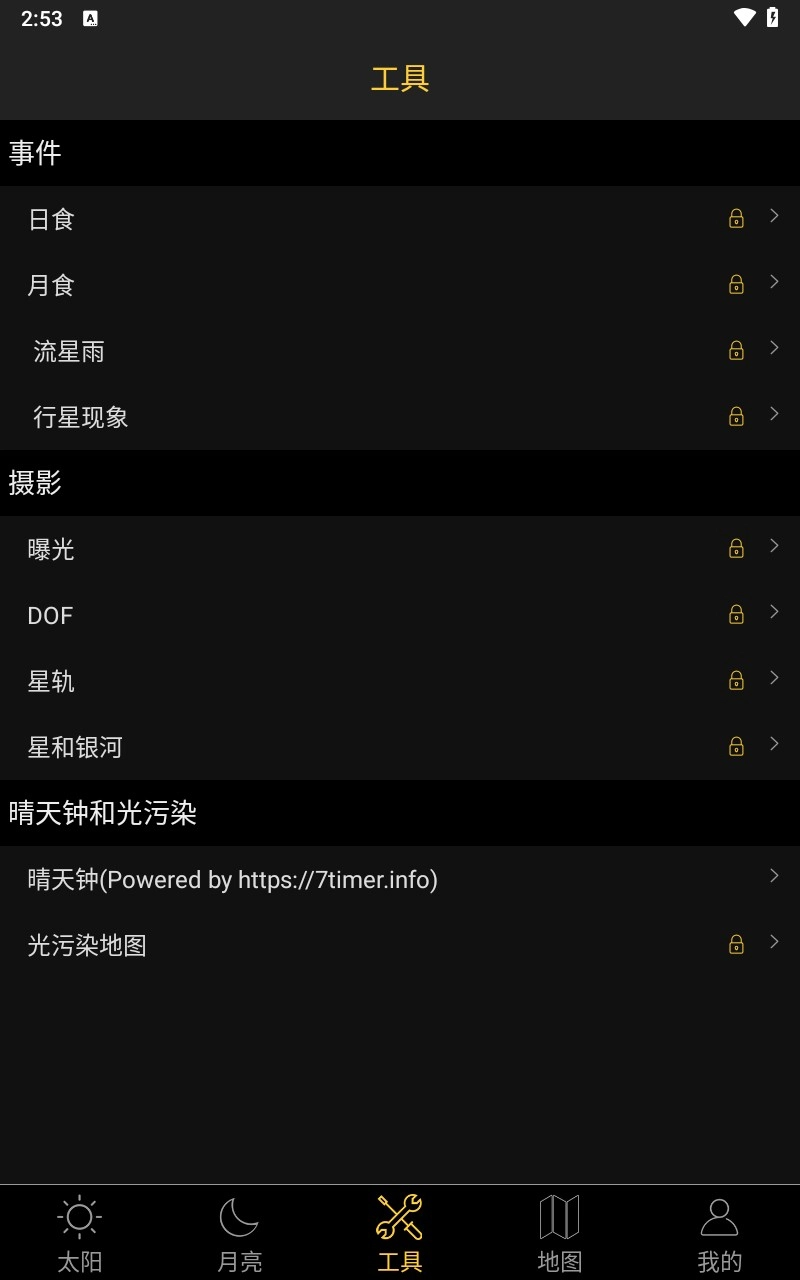Viewport: 800px width, 1280px height.
Task: Tap the 工具 tab in bottom navigation
Action: tap(400, 1233)
